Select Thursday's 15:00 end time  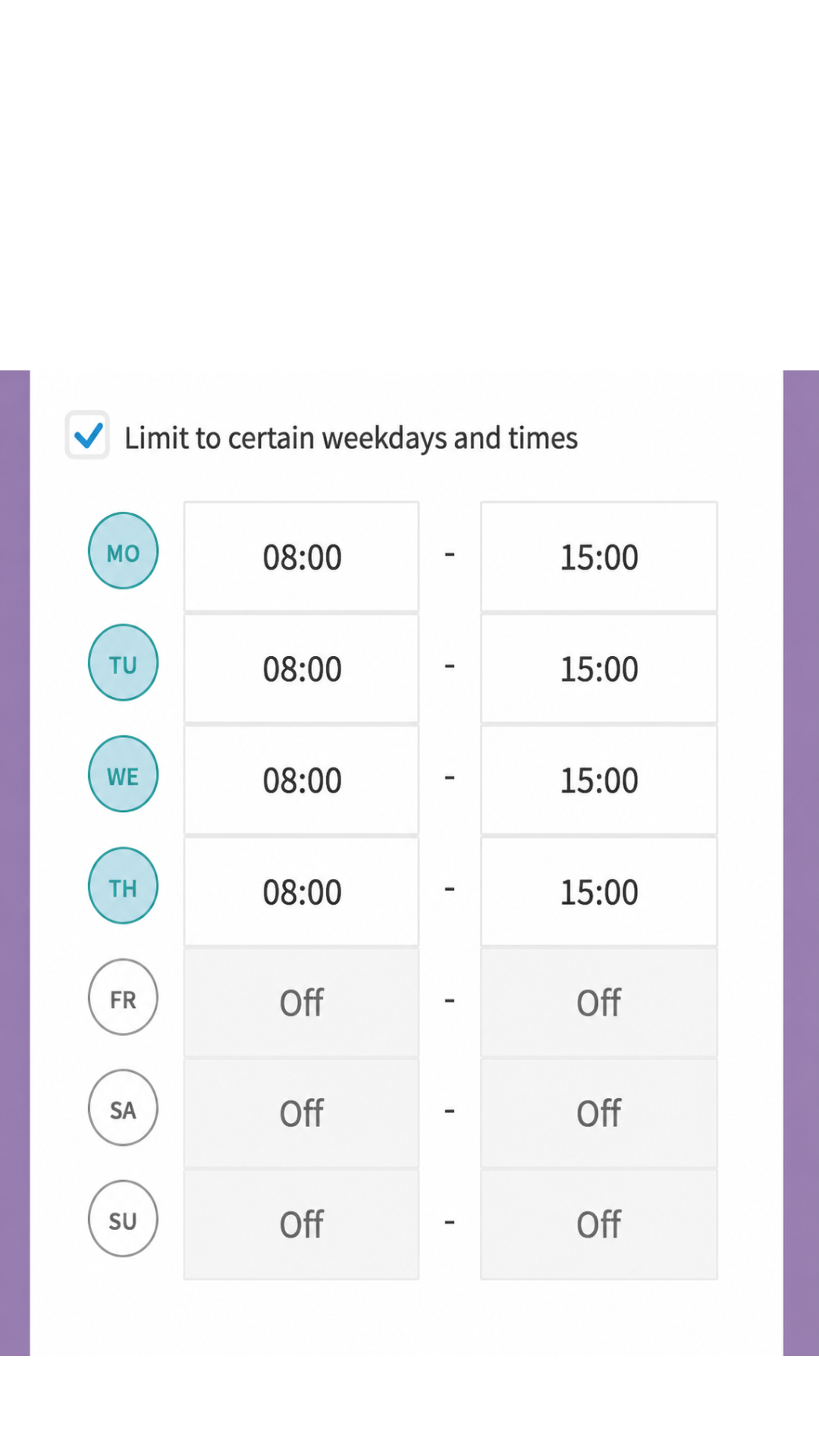(599, 891)
